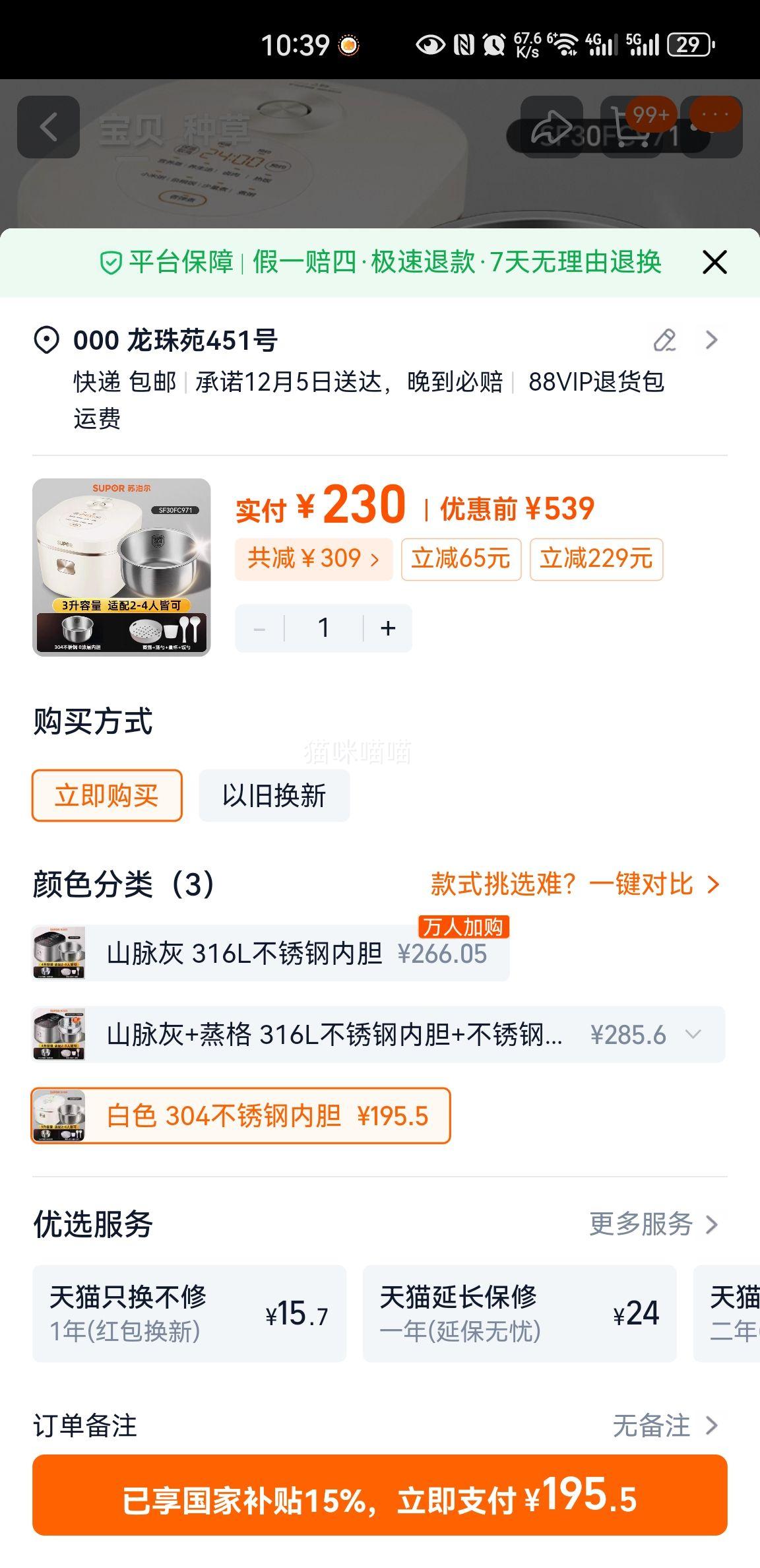
Task: Increase quantity with the plus stepper
Action: pyautogui.click(x=387, y=628)
